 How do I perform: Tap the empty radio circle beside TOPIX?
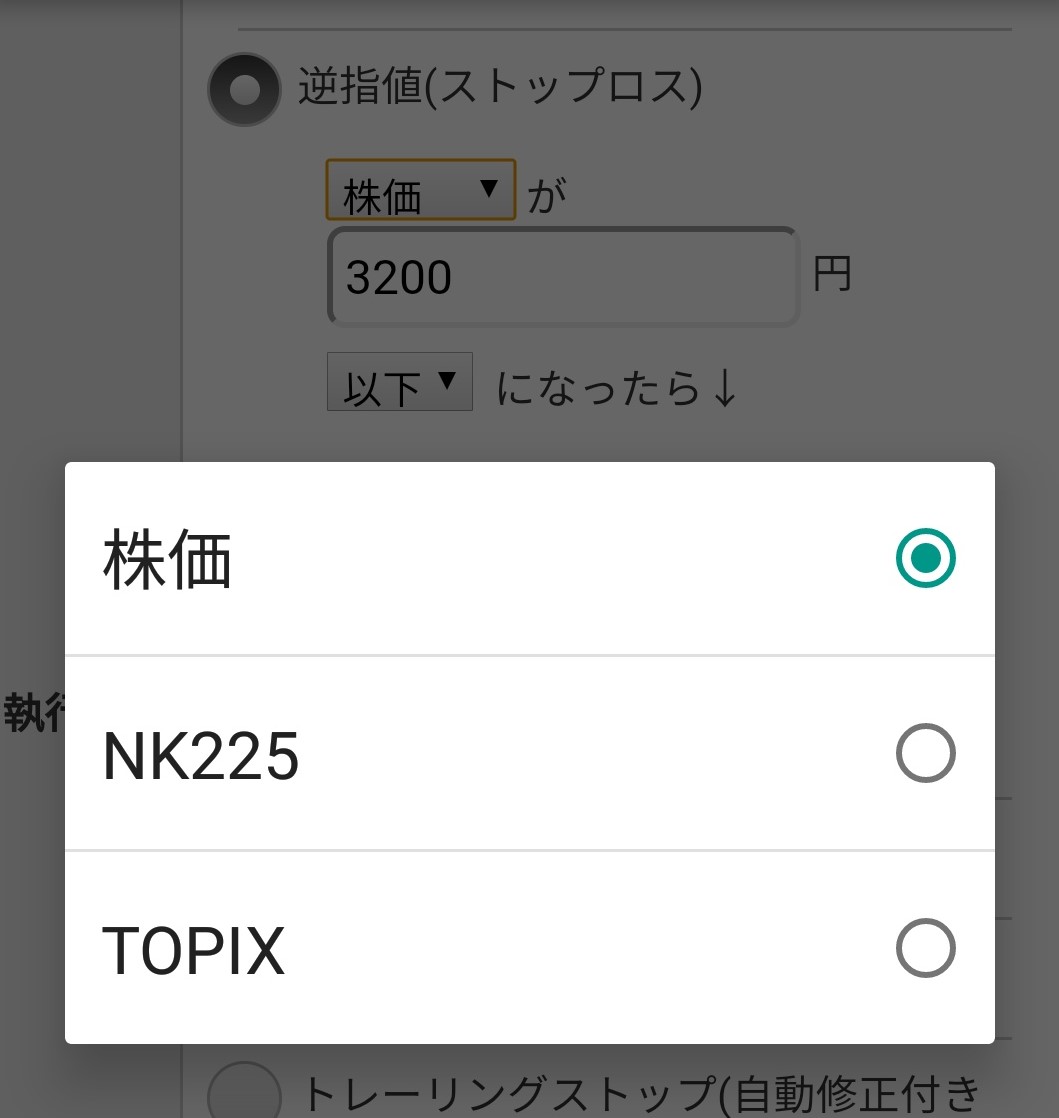click(924, 949)
